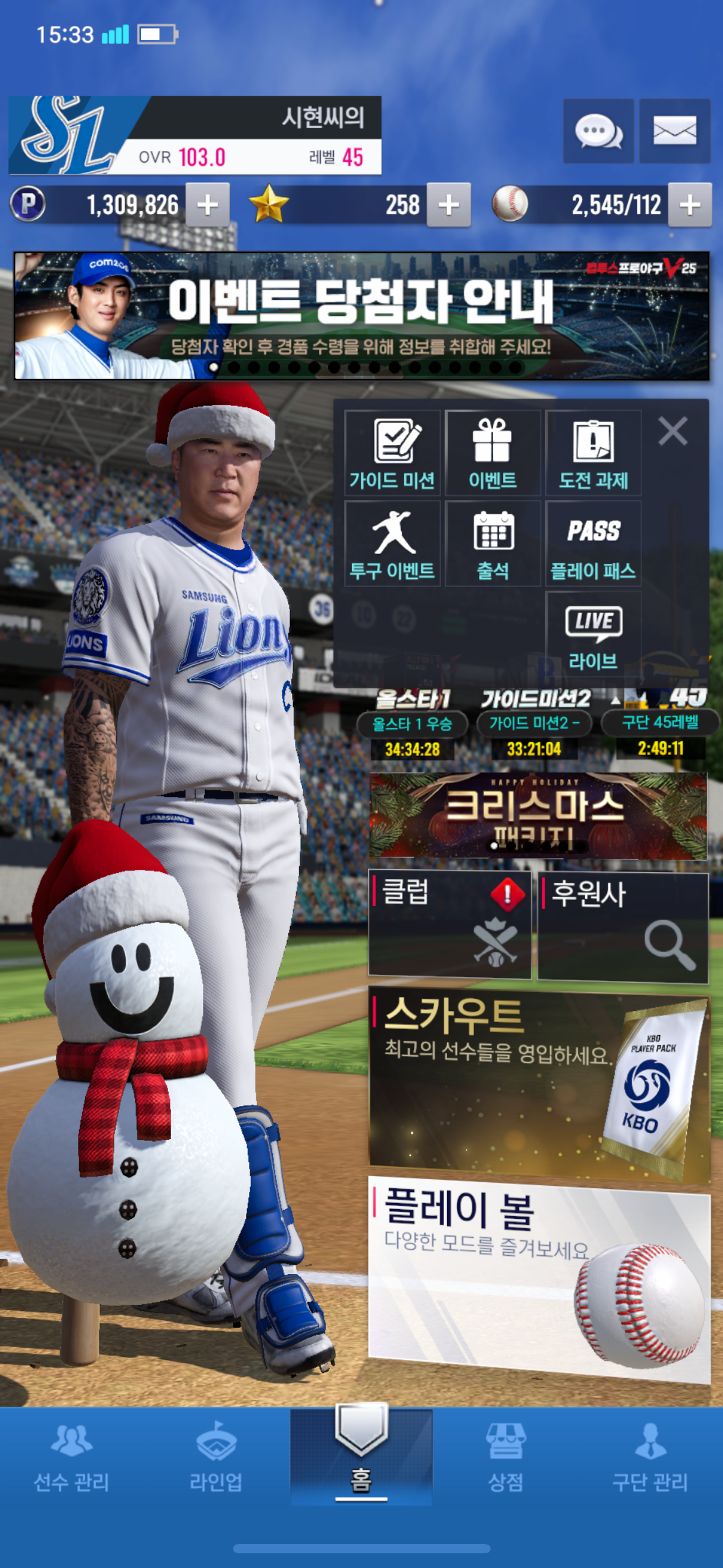Open the 이벤트 gift menu

(x=493, y=454)
